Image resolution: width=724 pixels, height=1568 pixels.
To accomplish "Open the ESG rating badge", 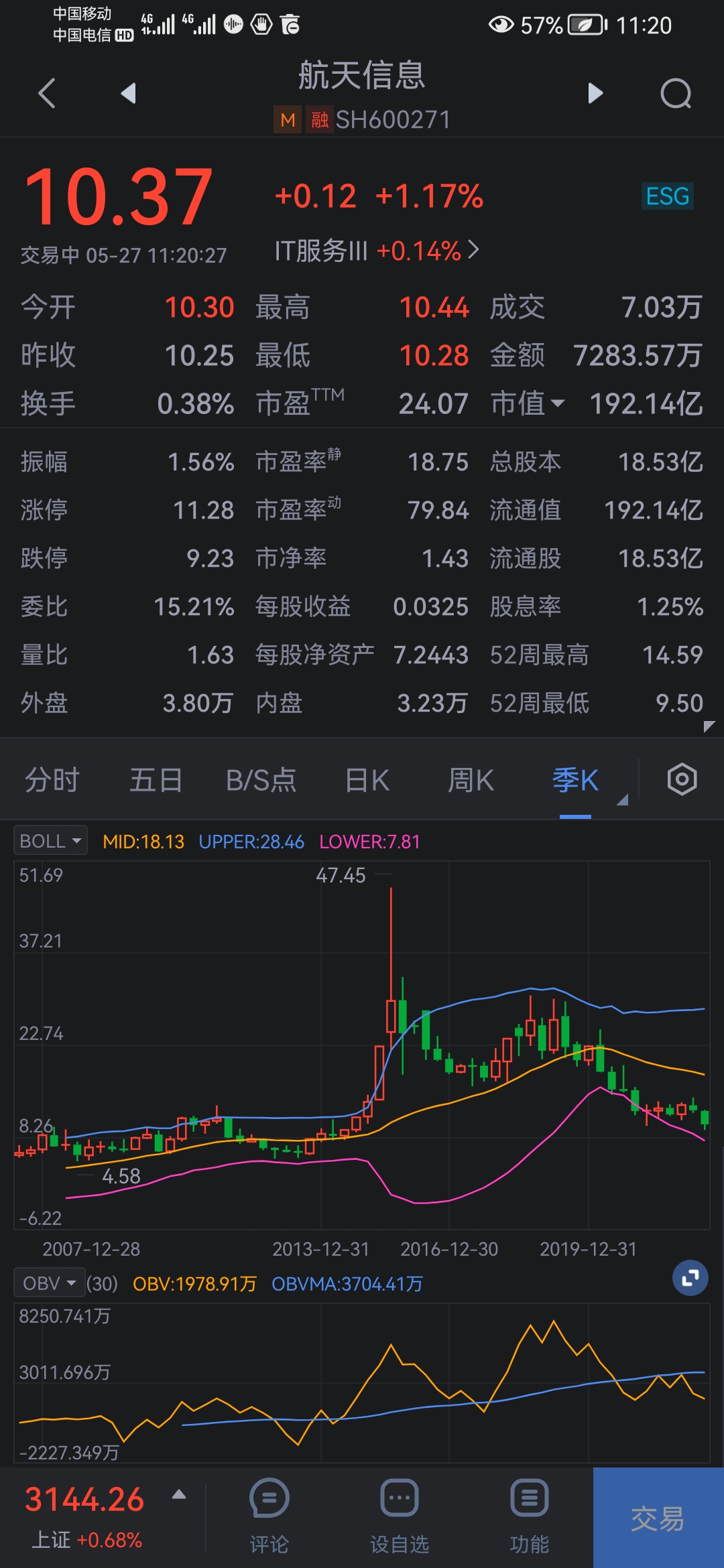I will point(667,196).
